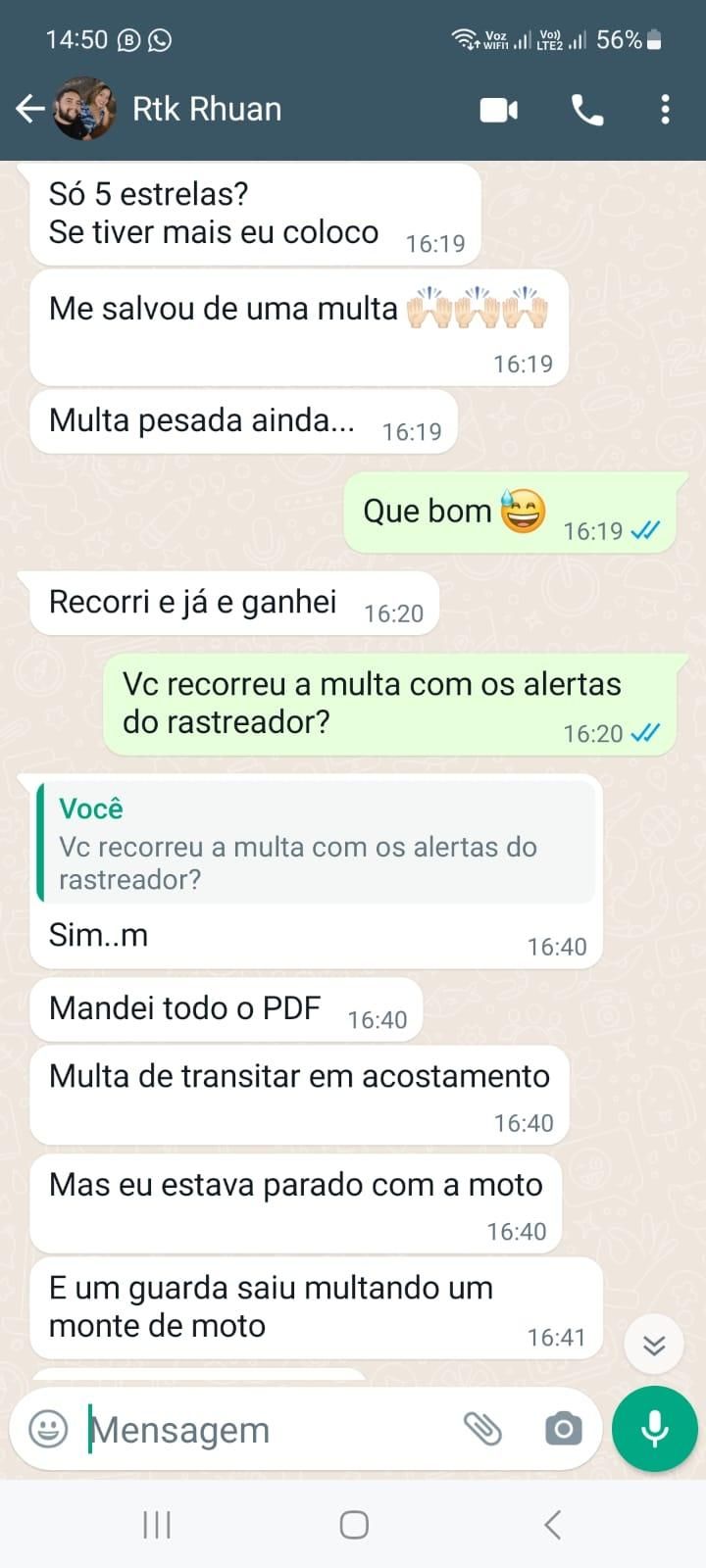Start a voice call with Rtk Rhuan

(x=587, y=110)
